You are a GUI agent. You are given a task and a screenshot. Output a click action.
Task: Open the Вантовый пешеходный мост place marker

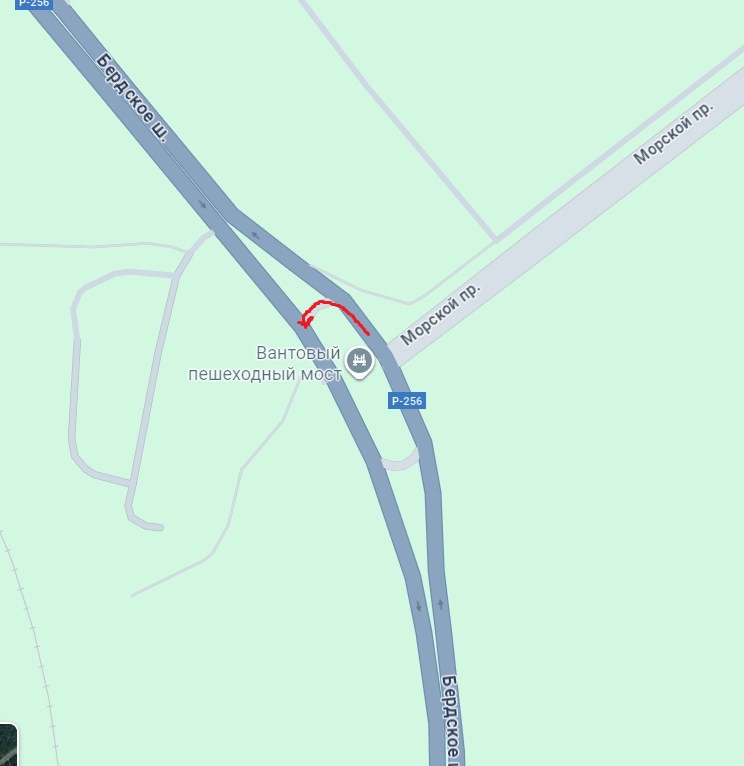coord(359,360)
